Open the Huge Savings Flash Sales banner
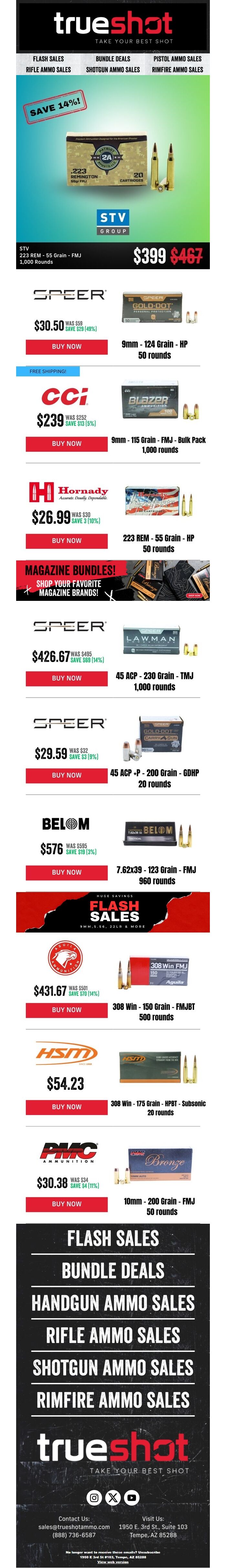This screenshot has height=1568, width=226. pyautogui.click(x=113, y=912)
